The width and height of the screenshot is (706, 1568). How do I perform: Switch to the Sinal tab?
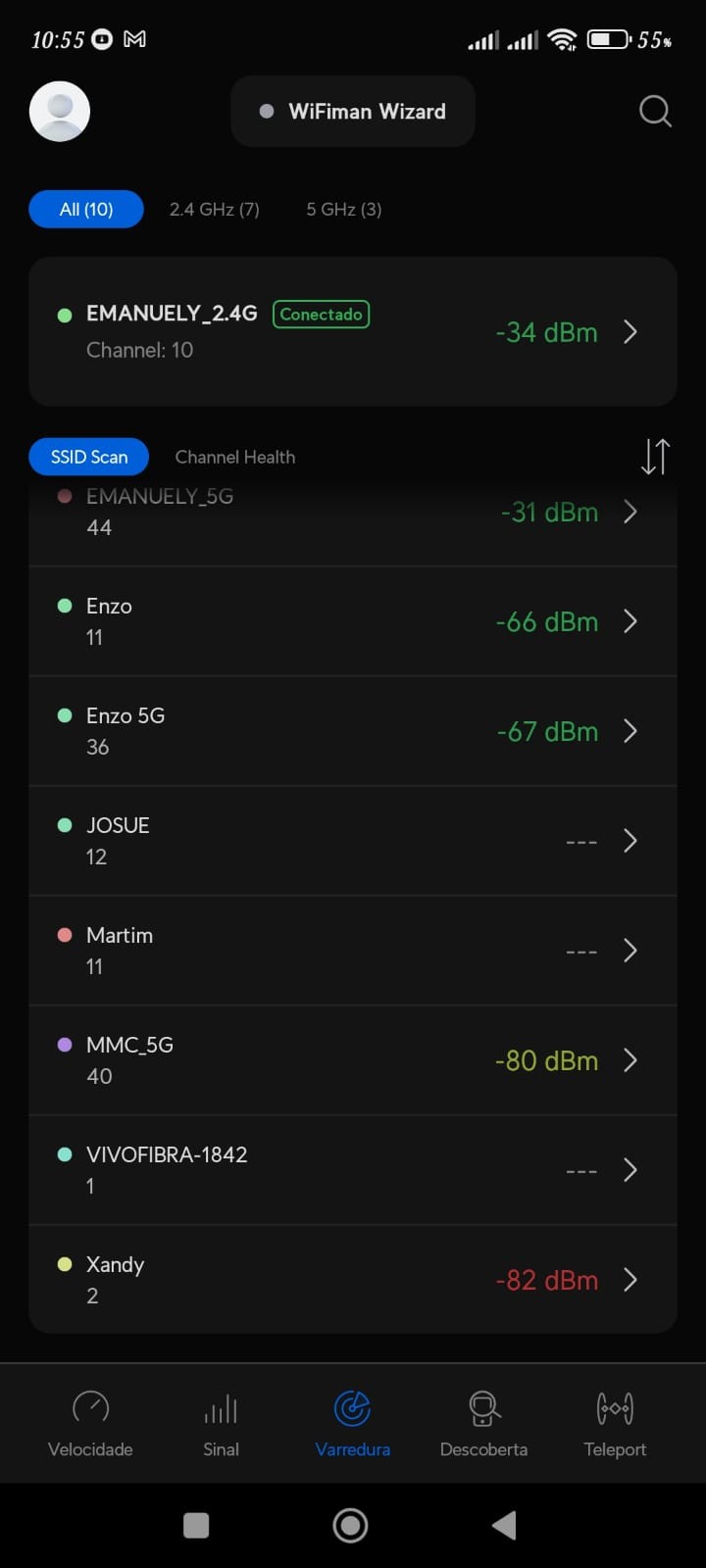pos(221,1423)
